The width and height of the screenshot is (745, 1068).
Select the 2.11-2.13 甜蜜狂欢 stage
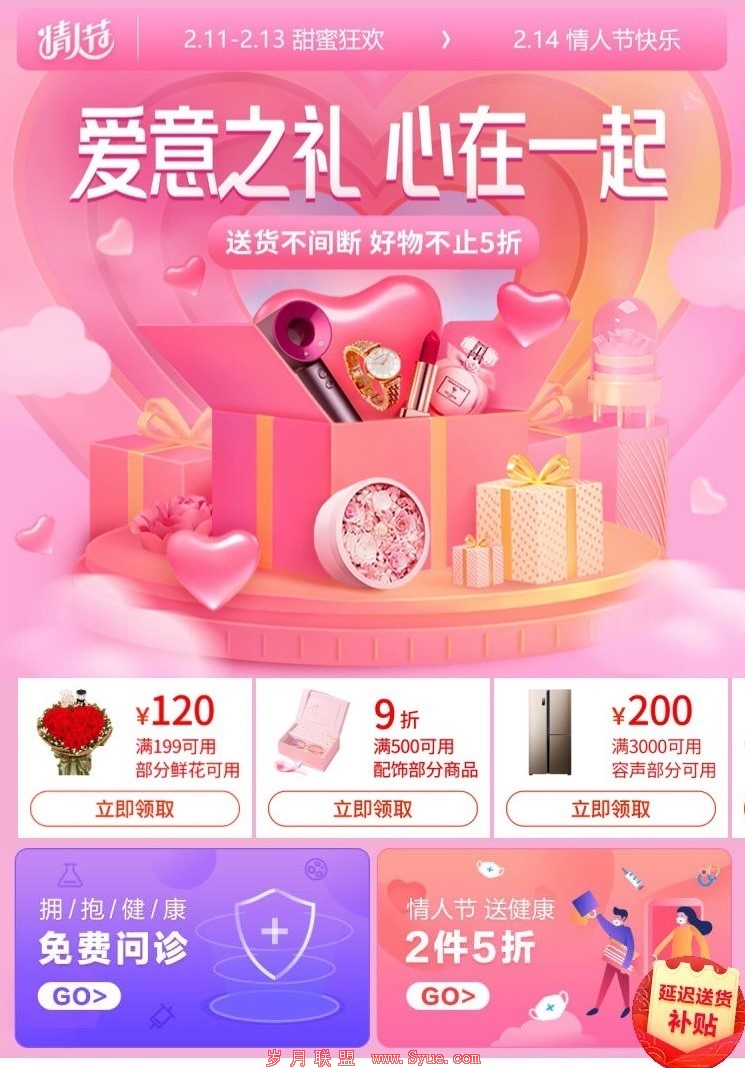click(x=283, y=40)
